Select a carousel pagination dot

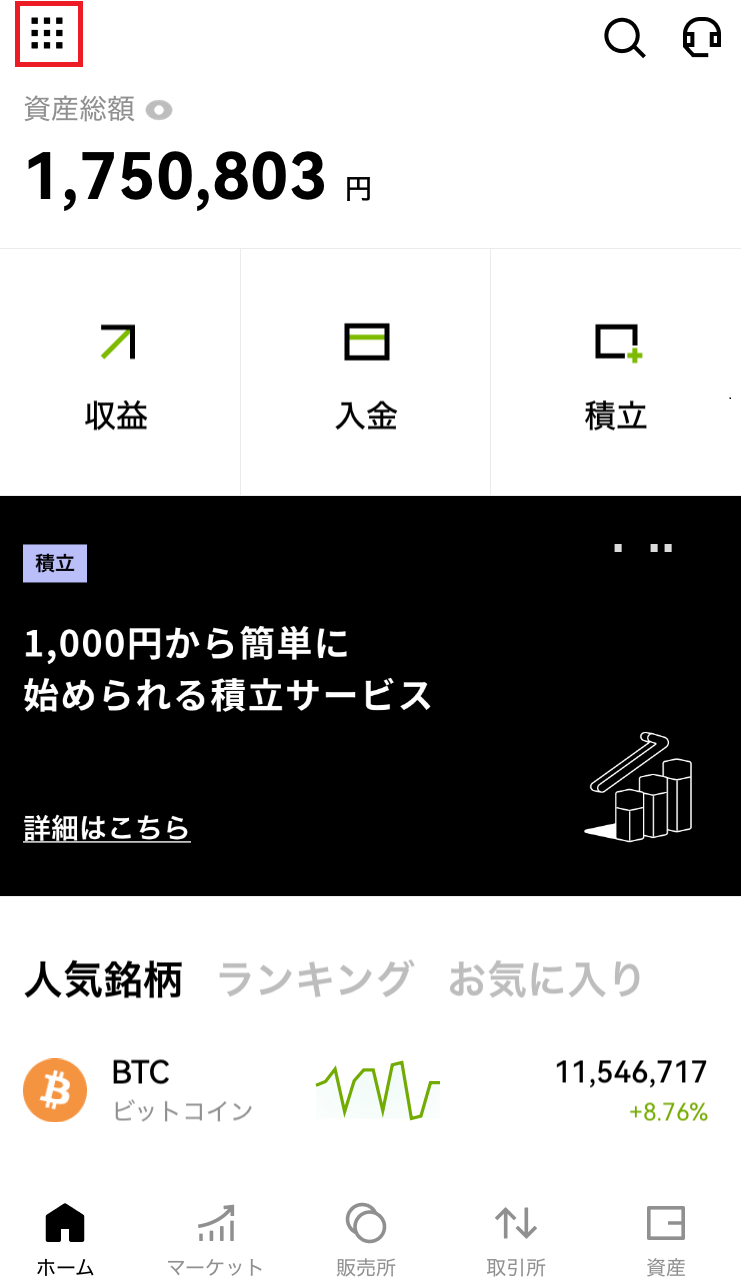tap(617, 548)
